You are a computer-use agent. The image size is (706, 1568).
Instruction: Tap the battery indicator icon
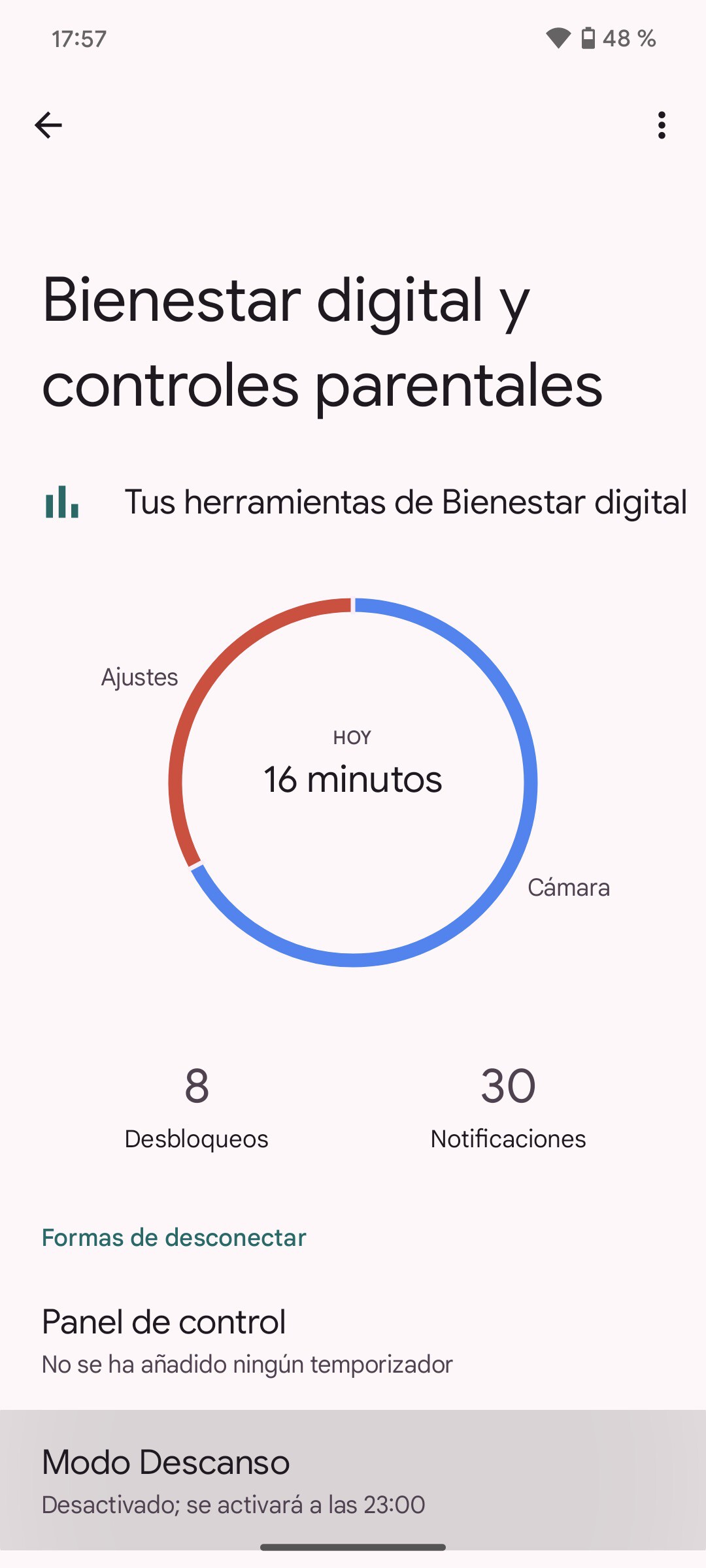(x=587, y=38)
